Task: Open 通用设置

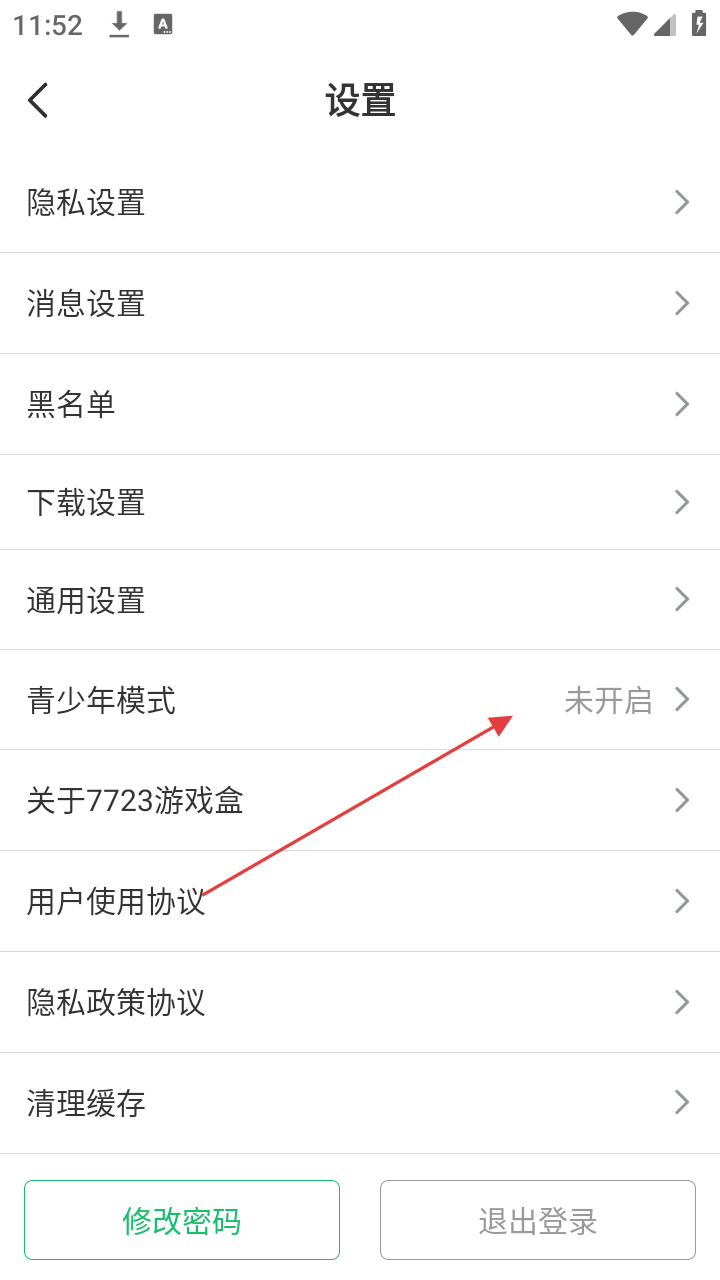Action: pos(360,600)
